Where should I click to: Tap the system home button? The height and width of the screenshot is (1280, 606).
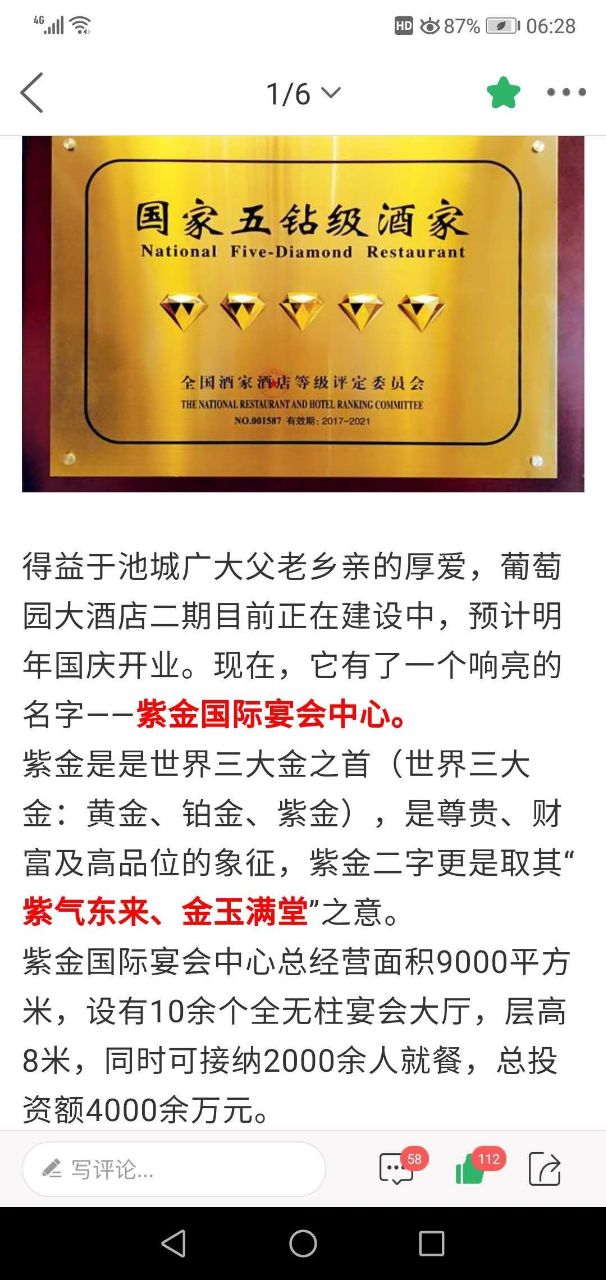[303, 1243]
